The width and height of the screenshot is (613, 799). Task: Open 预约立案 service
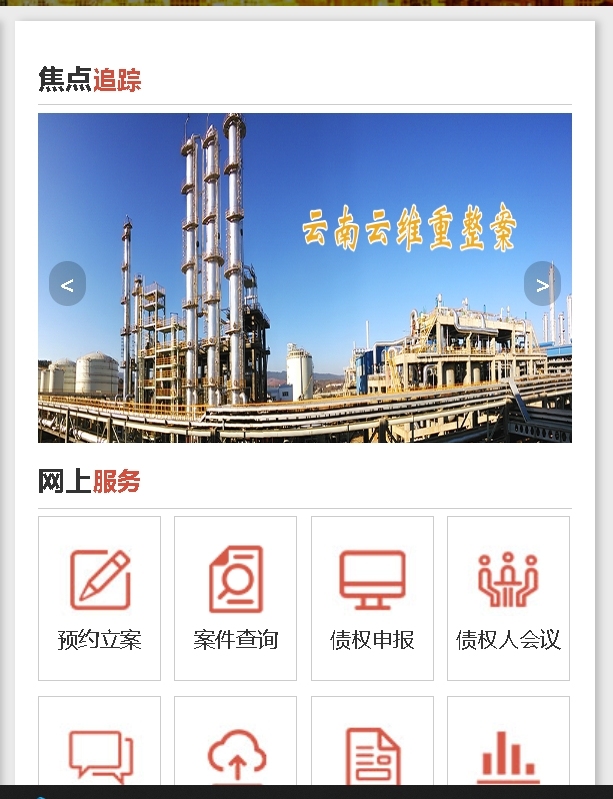(x=99, y=598)
